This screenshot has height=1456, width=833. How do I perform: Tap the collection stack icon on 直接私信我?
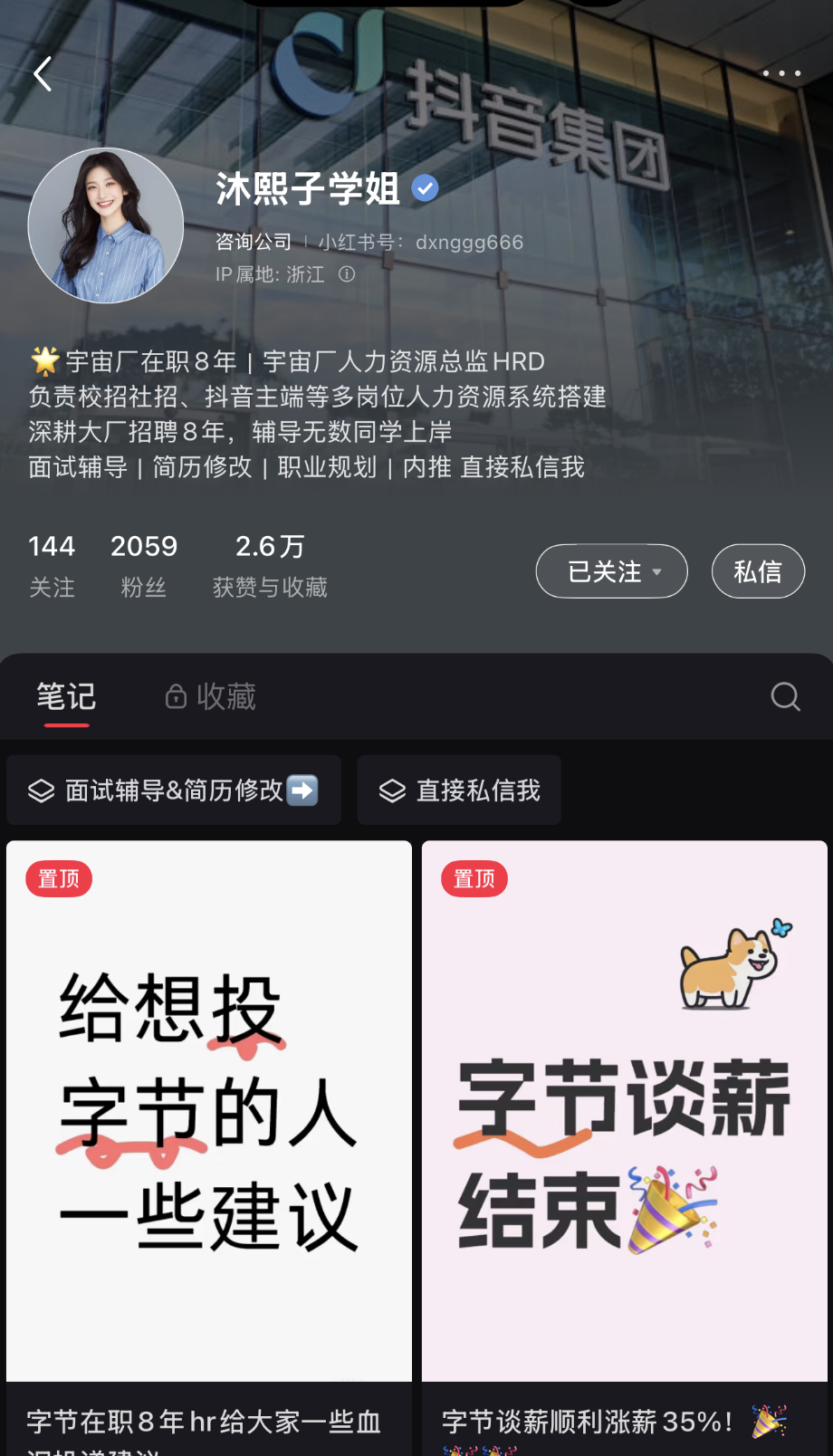click(x=392, y=790)
